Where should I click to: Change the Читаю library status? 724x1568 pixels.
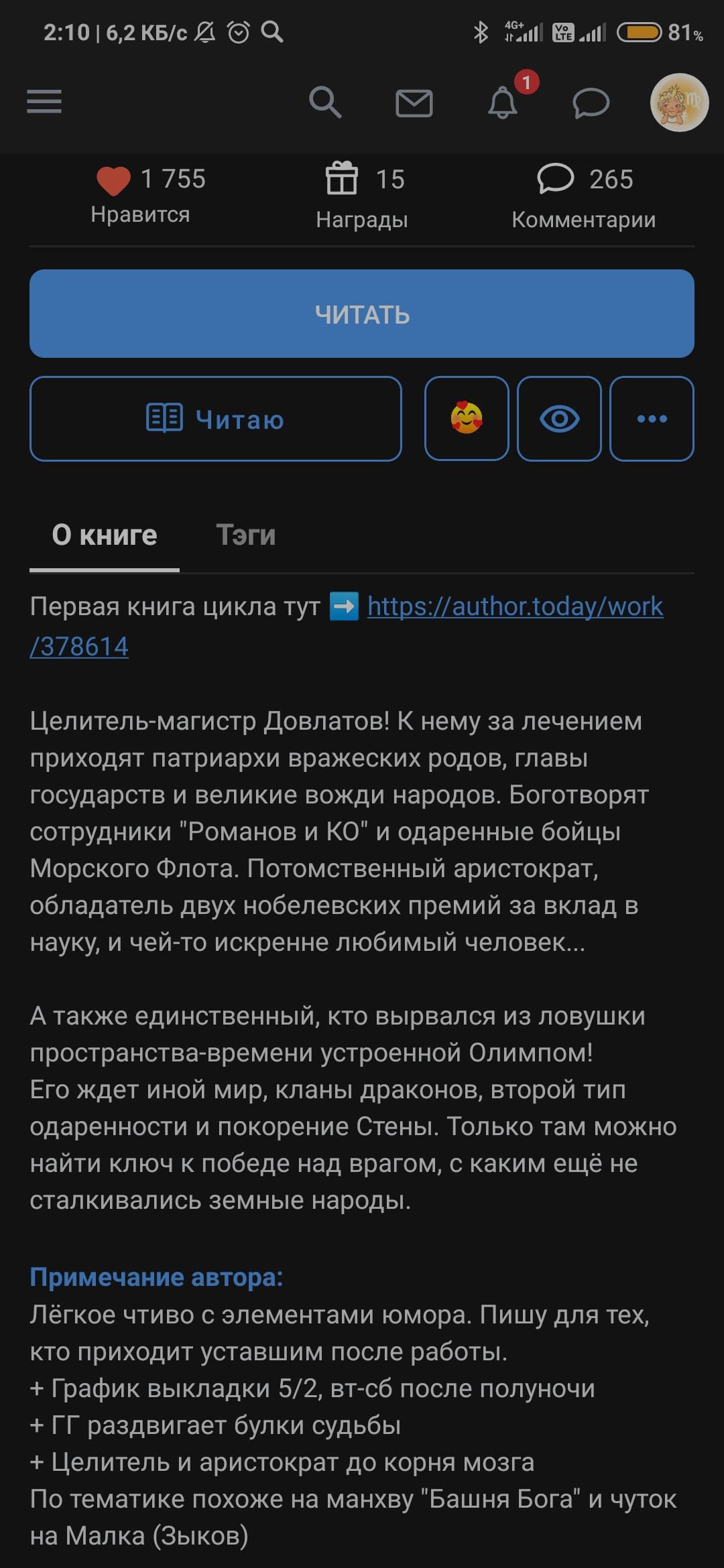215,419
